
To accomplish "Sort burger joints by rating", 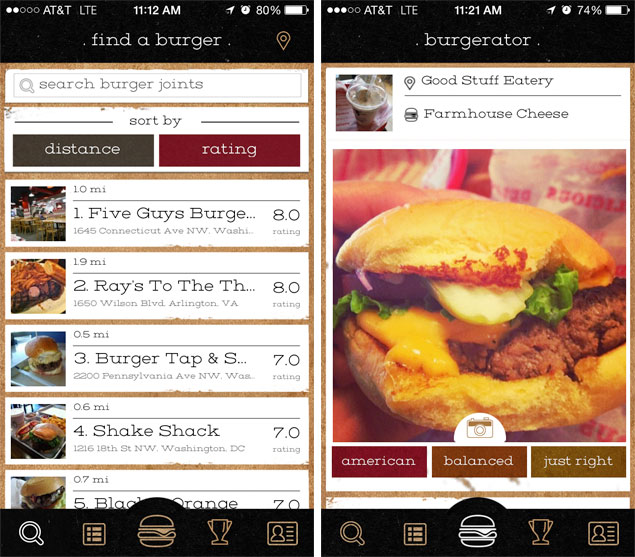I will tap(230, 150).
